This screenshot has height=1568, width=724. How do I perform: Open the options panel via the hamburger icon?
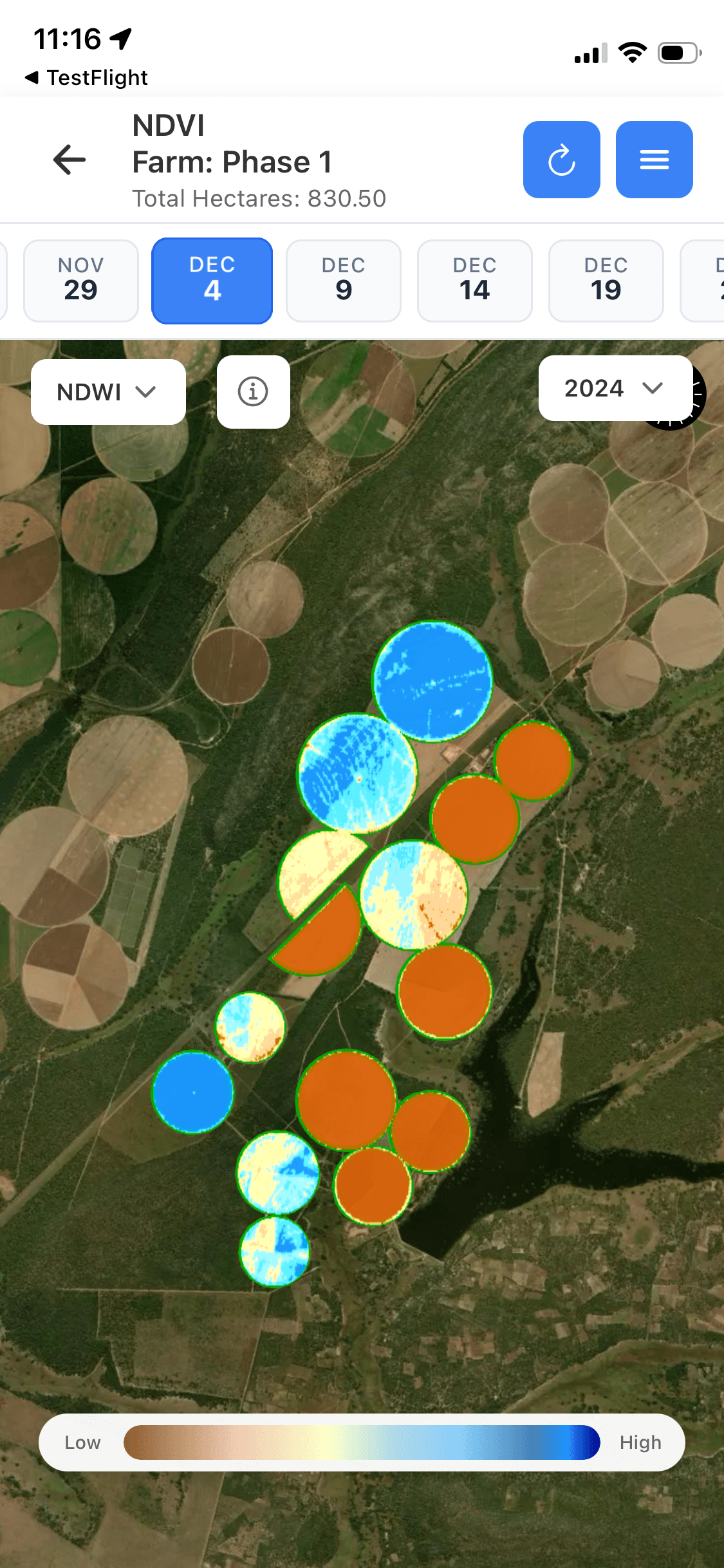654,159
